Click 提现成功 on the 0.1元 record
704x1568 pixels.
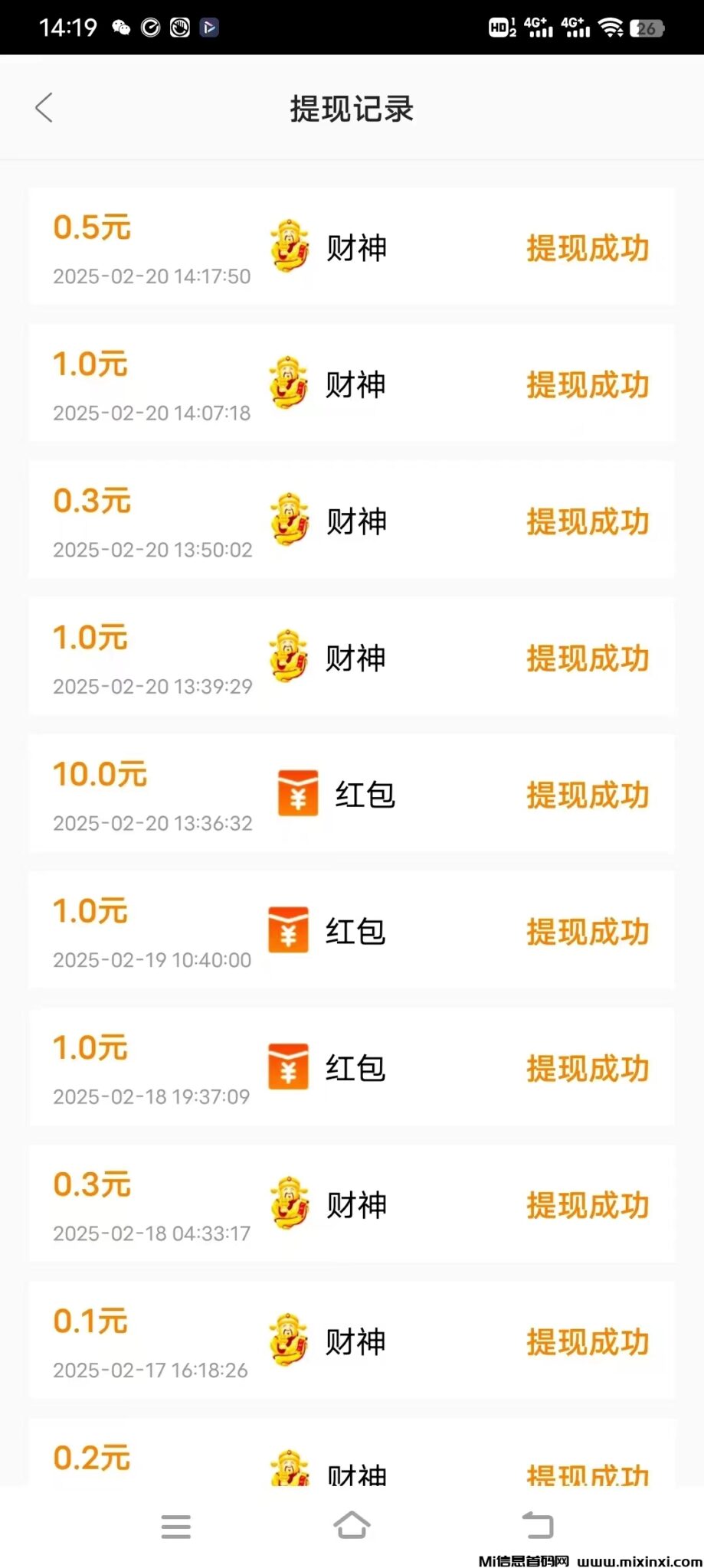pos(587,1341)
